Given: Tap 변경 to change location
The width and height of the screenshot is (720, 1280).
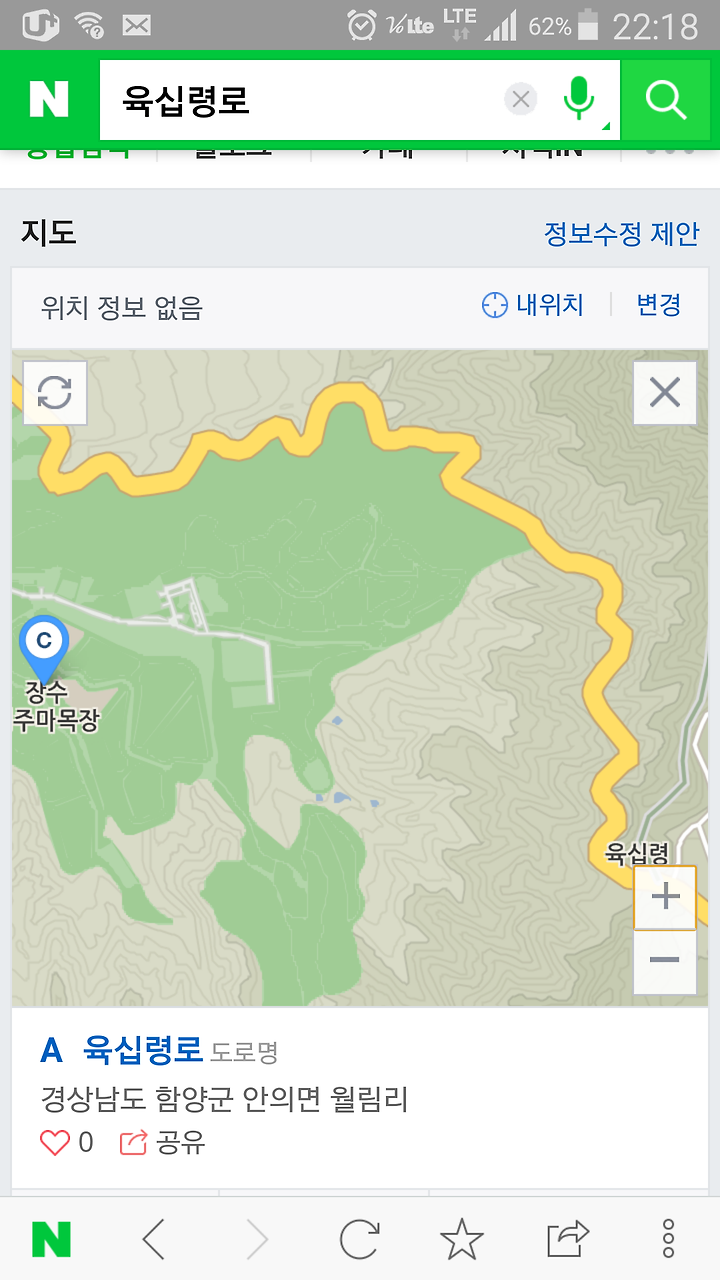Looking at the screenshot, I should [659, 305].
